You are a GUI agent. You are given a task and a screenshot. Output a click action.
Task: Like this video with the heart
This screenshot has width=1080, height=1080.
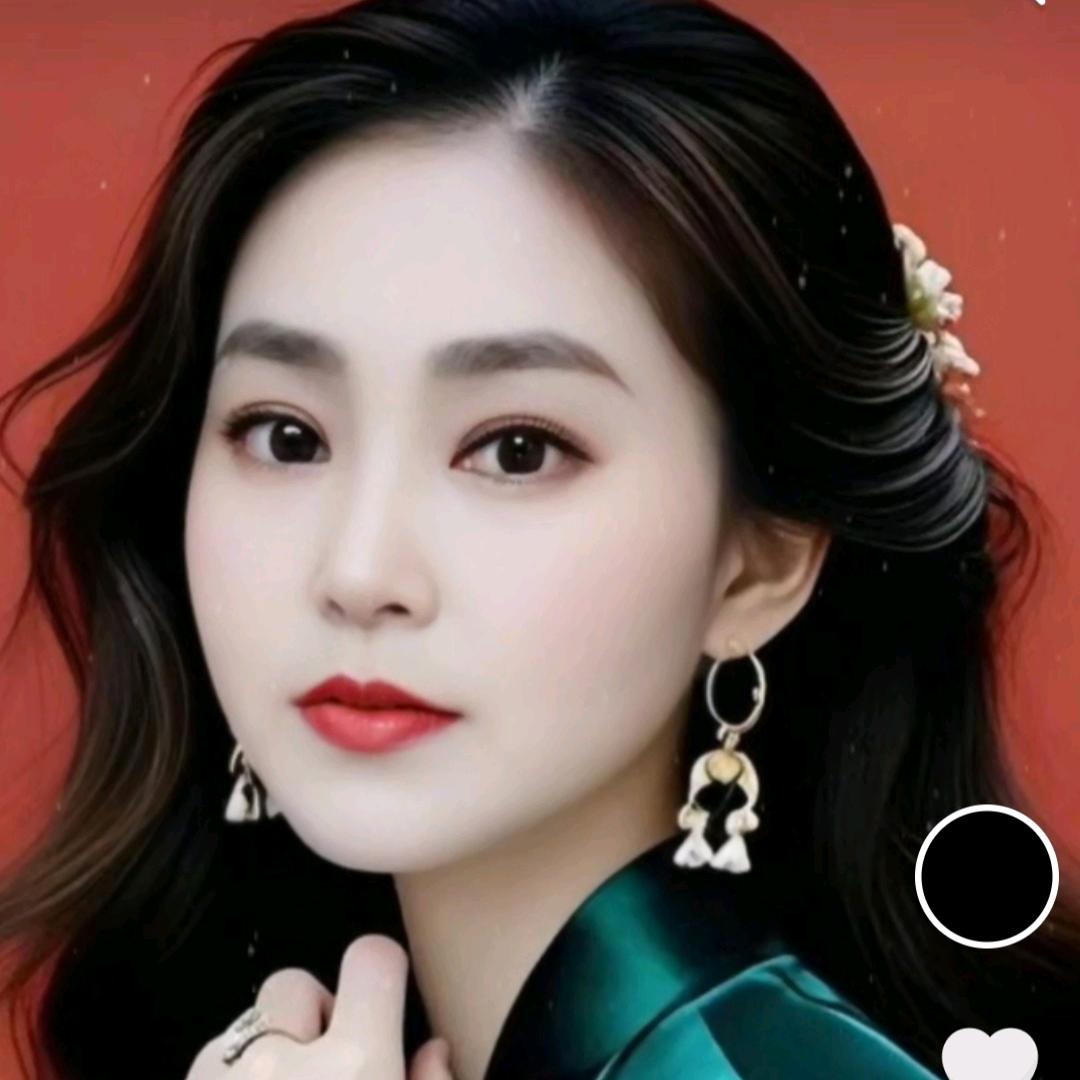[989, 1056]
